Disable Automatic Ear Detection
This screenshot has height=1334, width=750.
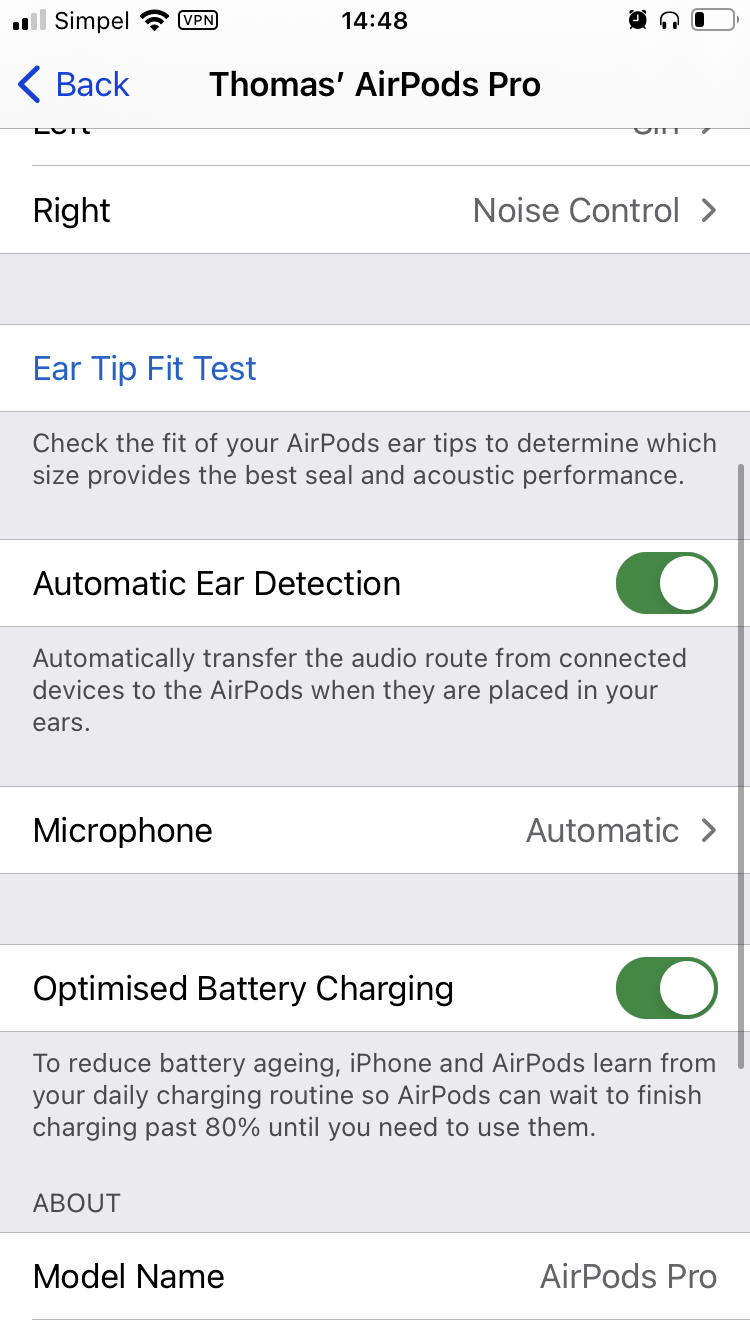tap(666, 583)
